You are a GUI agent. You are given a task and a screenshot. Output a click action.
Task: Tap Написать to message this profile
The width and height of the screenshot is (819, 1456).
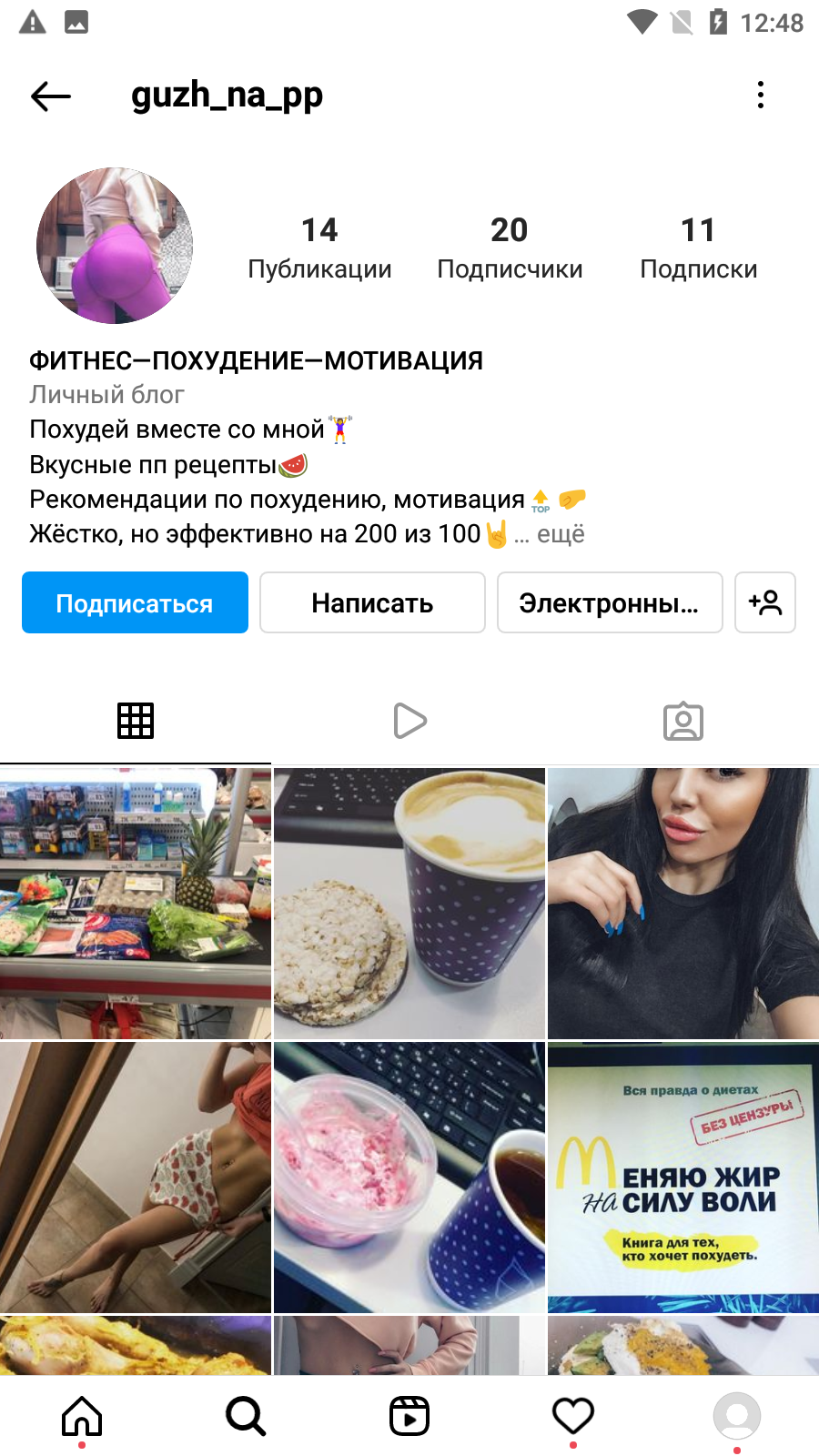point(372,602)
